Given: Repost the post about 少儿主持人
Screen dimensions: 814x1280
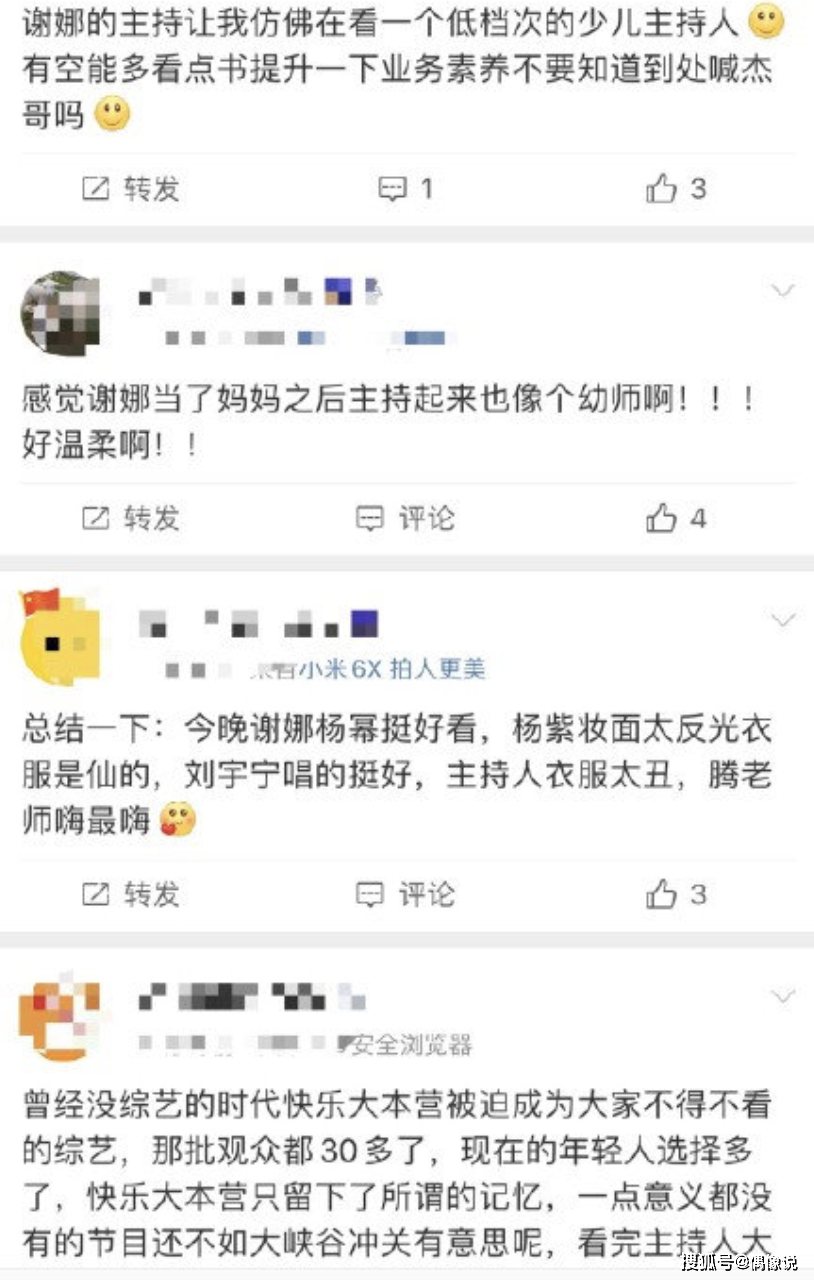Looking at the screenshot, I should [130, 188].
